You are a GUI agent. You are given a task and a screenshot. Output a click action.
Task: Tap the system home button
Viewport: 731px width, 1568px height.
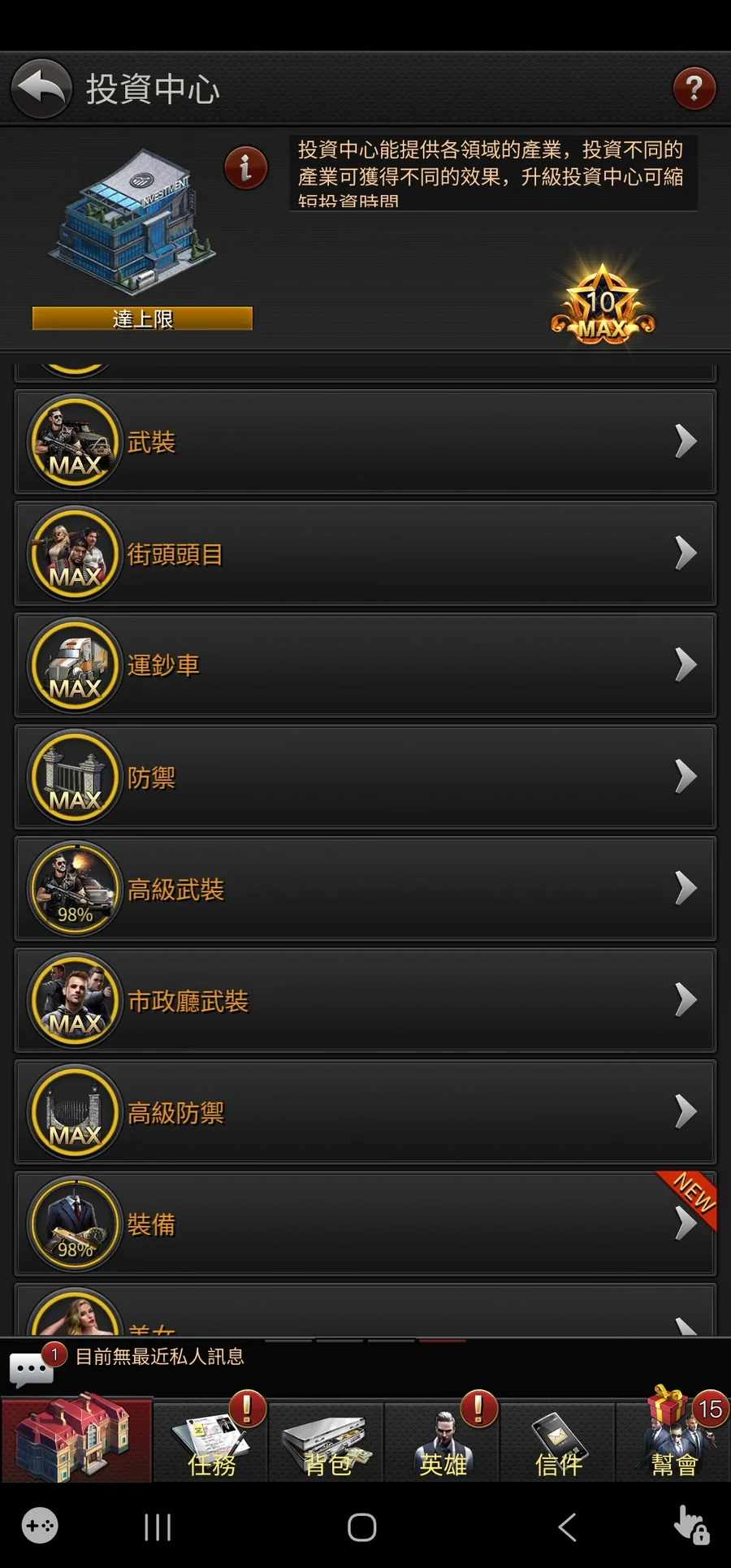(362, 1527)
